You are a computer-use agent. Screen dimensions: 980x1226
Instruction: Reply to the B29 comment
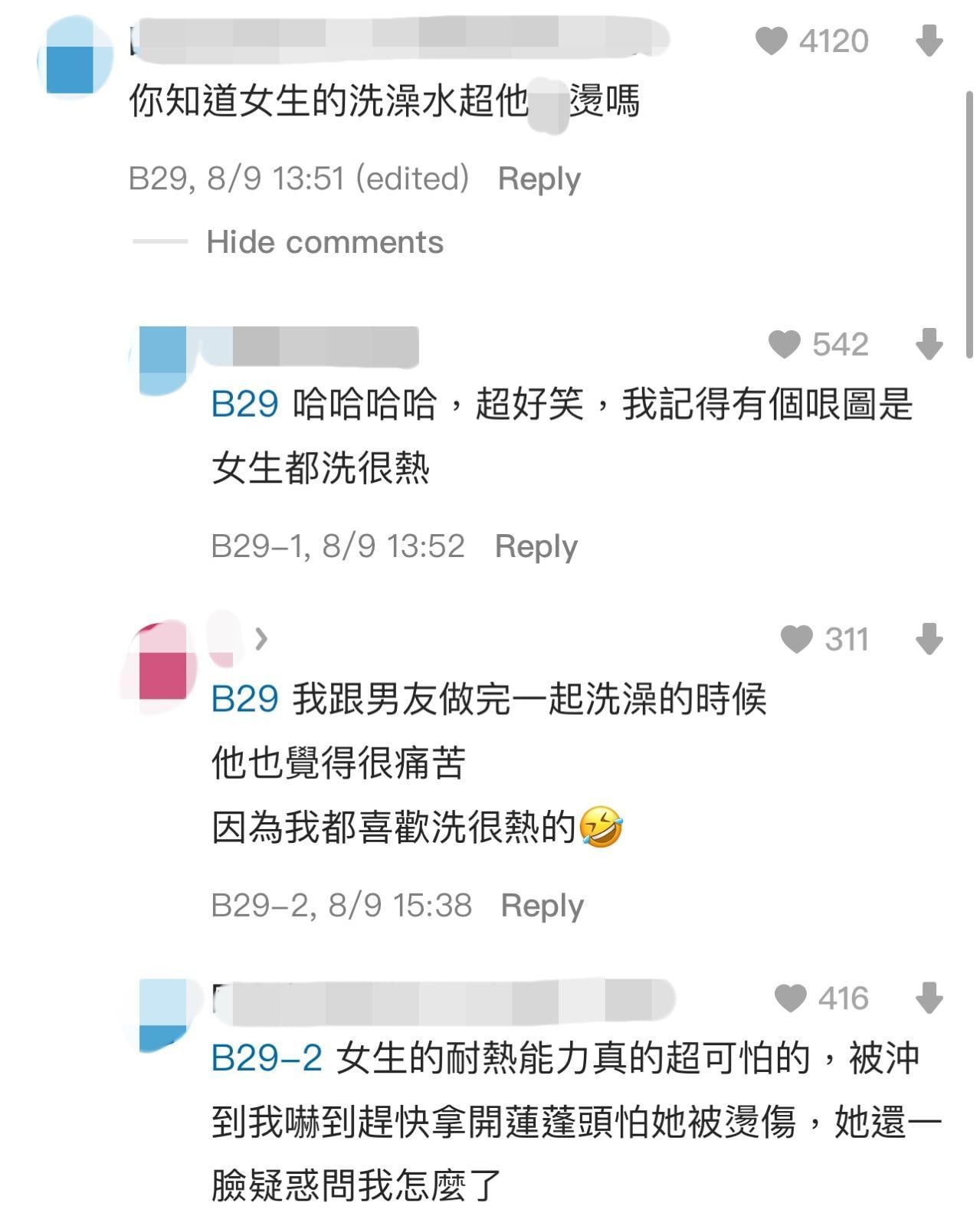click(x=539, y=179)
